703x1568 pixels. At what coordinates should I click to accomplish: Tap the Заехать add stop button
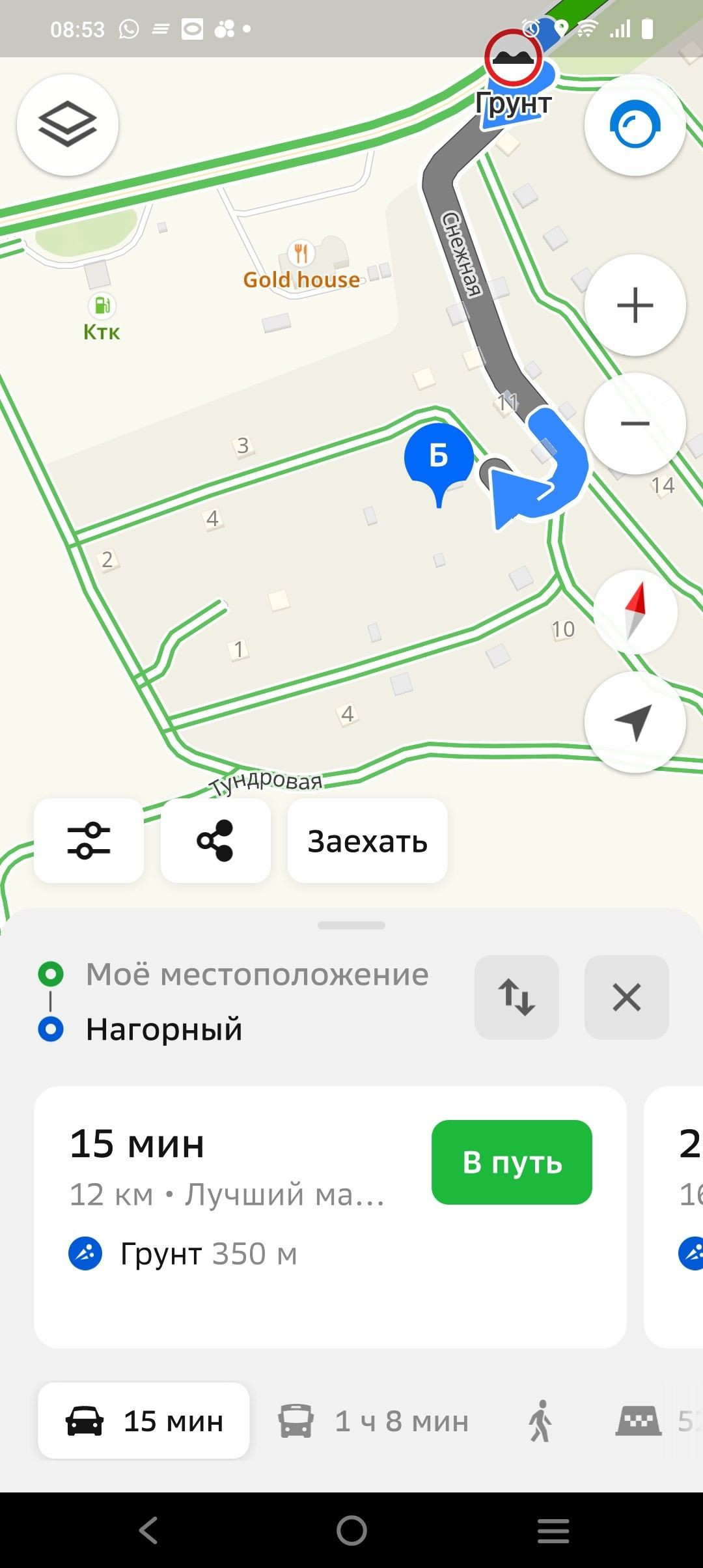pyautogui.click(x=367, y=841)
